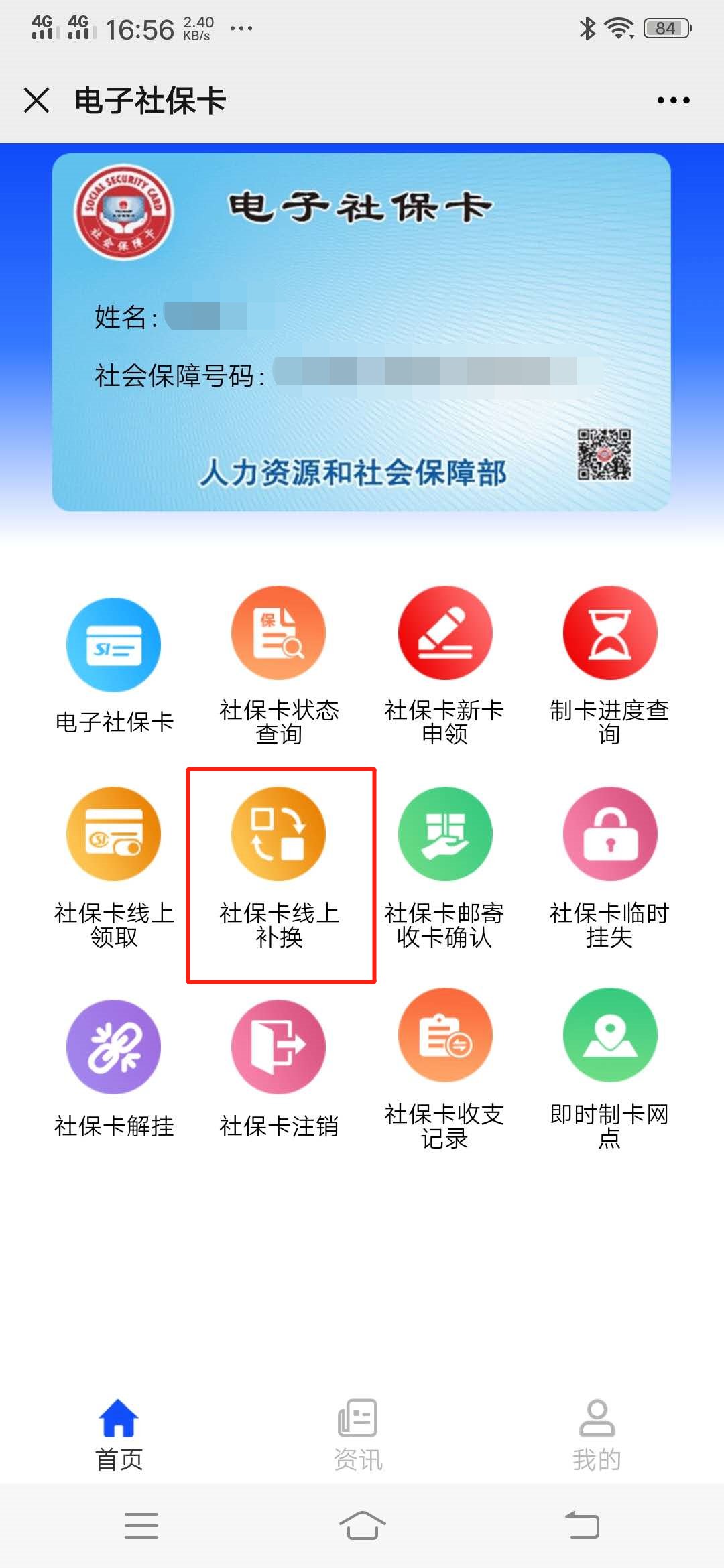Open the electronic social security card banner

point(362,332)
